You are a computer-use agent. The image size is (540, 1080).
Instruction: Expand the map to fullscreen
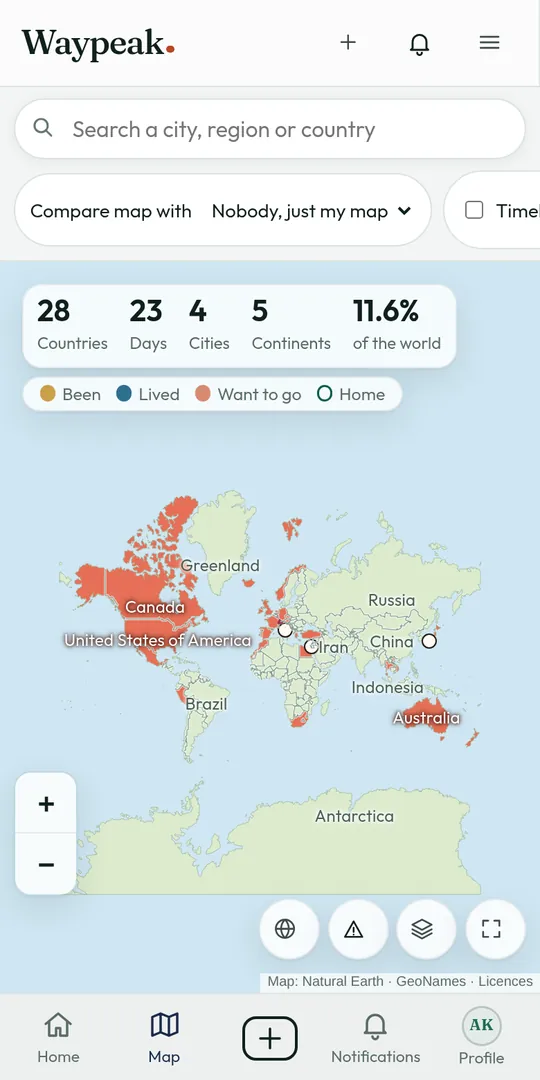click(491, 929)
